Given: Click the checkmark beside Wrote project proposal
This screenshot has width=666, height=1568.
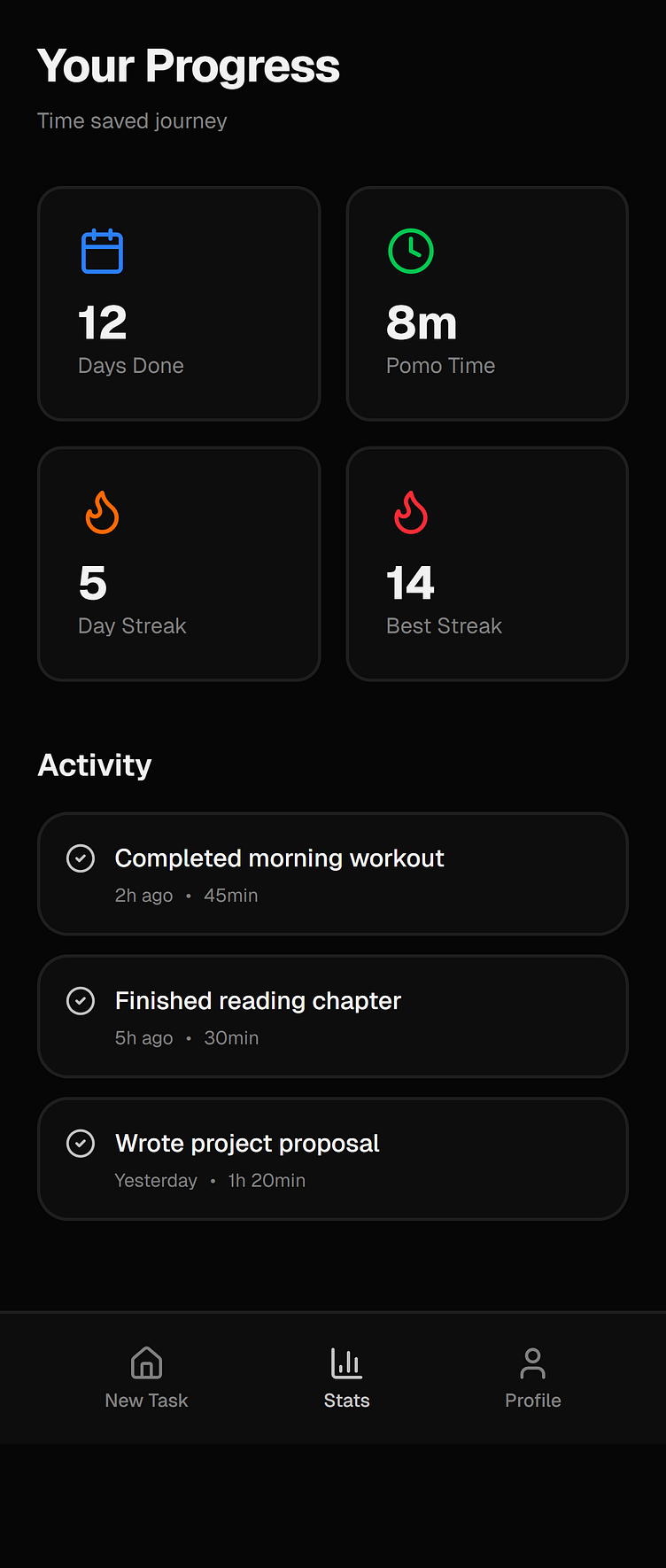Looking at the screenshot, I should click(x=81, y=1143).
